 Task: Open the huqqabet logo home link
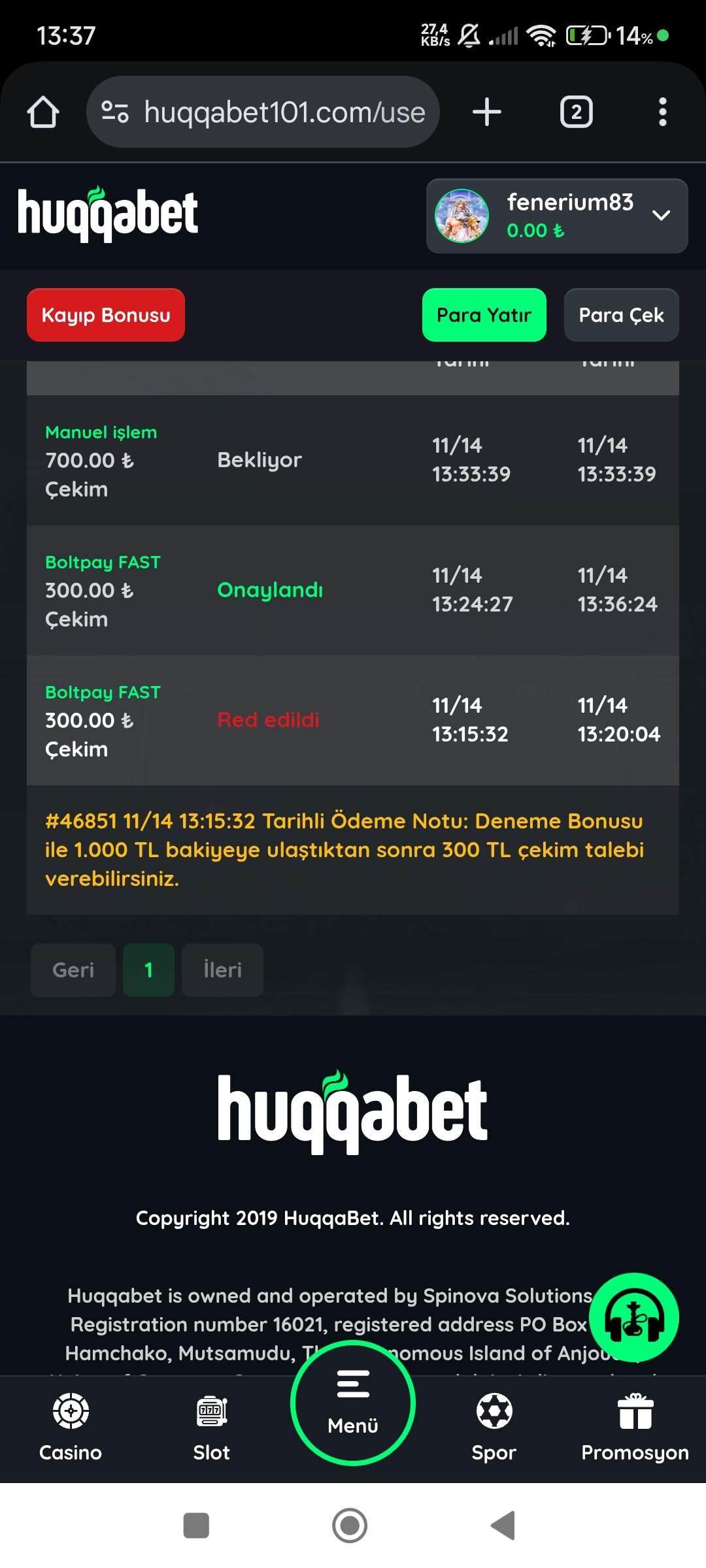tap(108, 214)
